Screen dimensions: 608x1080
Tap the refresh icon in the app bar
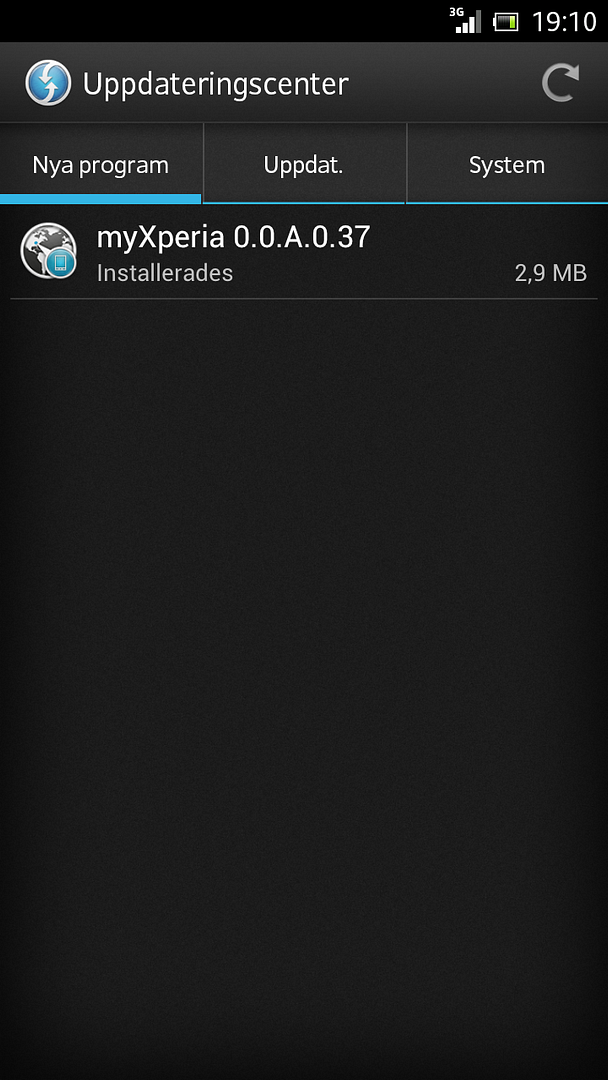(560, 83)
